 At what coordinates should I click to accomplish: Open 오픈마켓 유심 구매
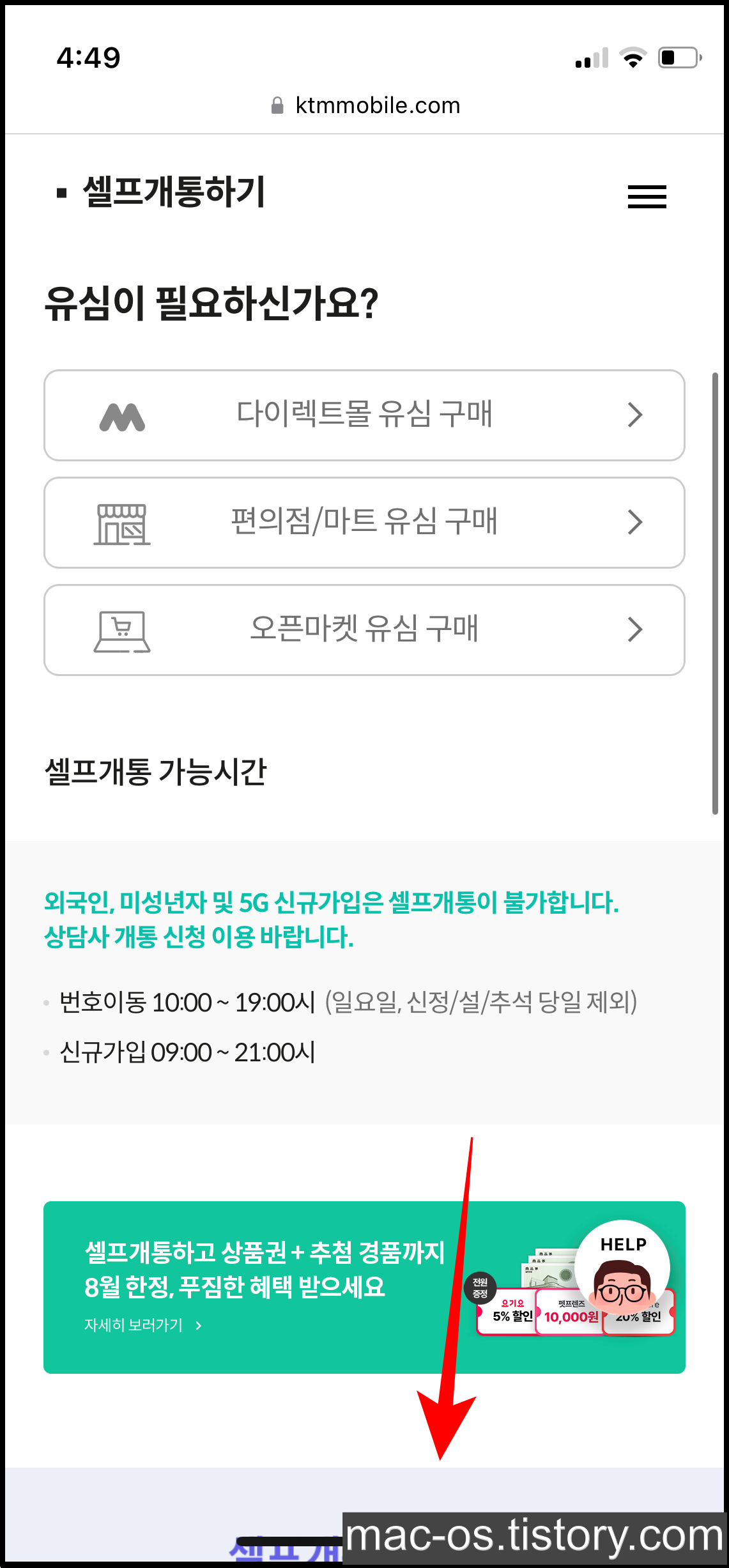pos(364,630)
